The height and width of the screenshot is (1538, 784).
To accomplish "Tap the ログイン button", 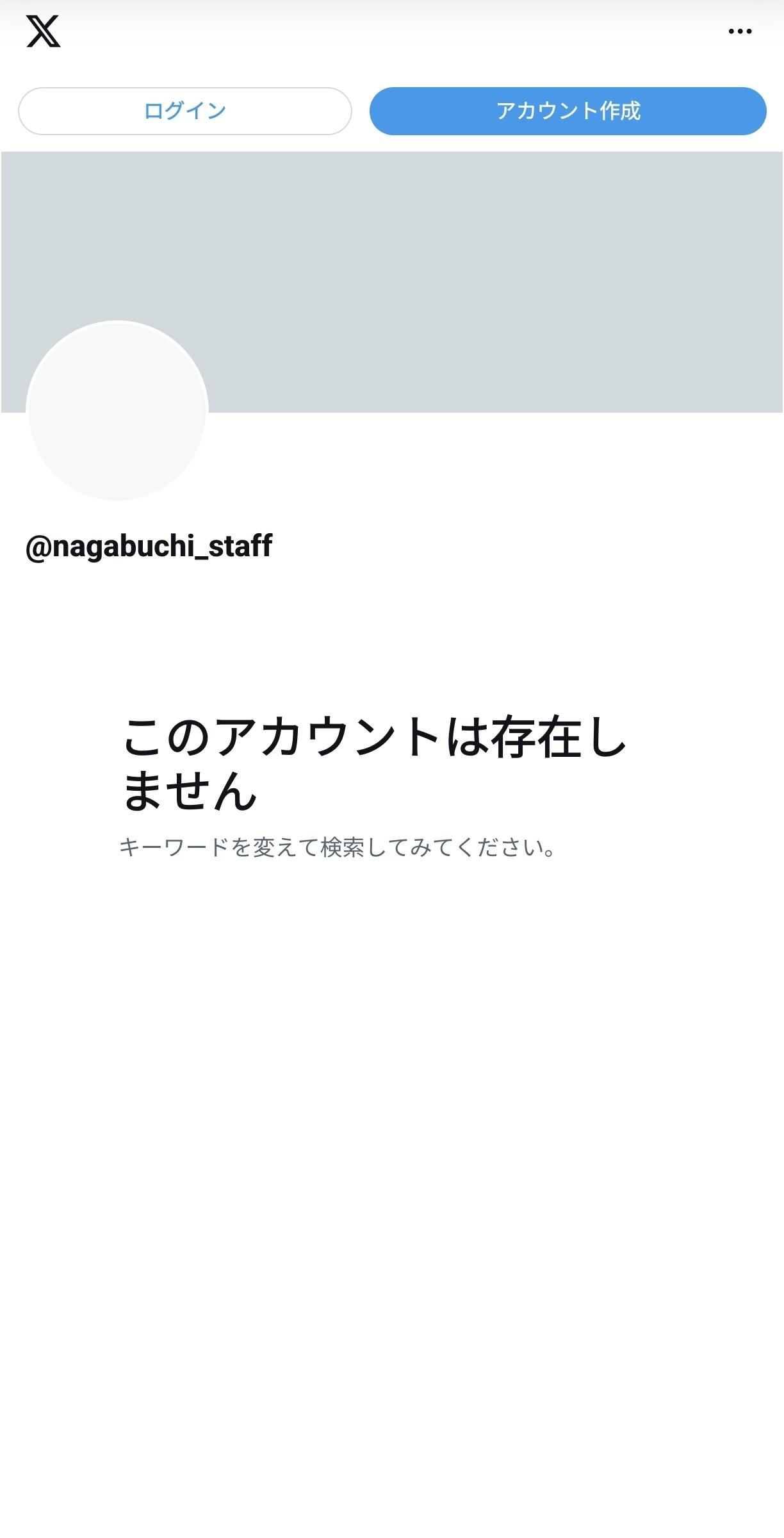I will tap(185, 111).
